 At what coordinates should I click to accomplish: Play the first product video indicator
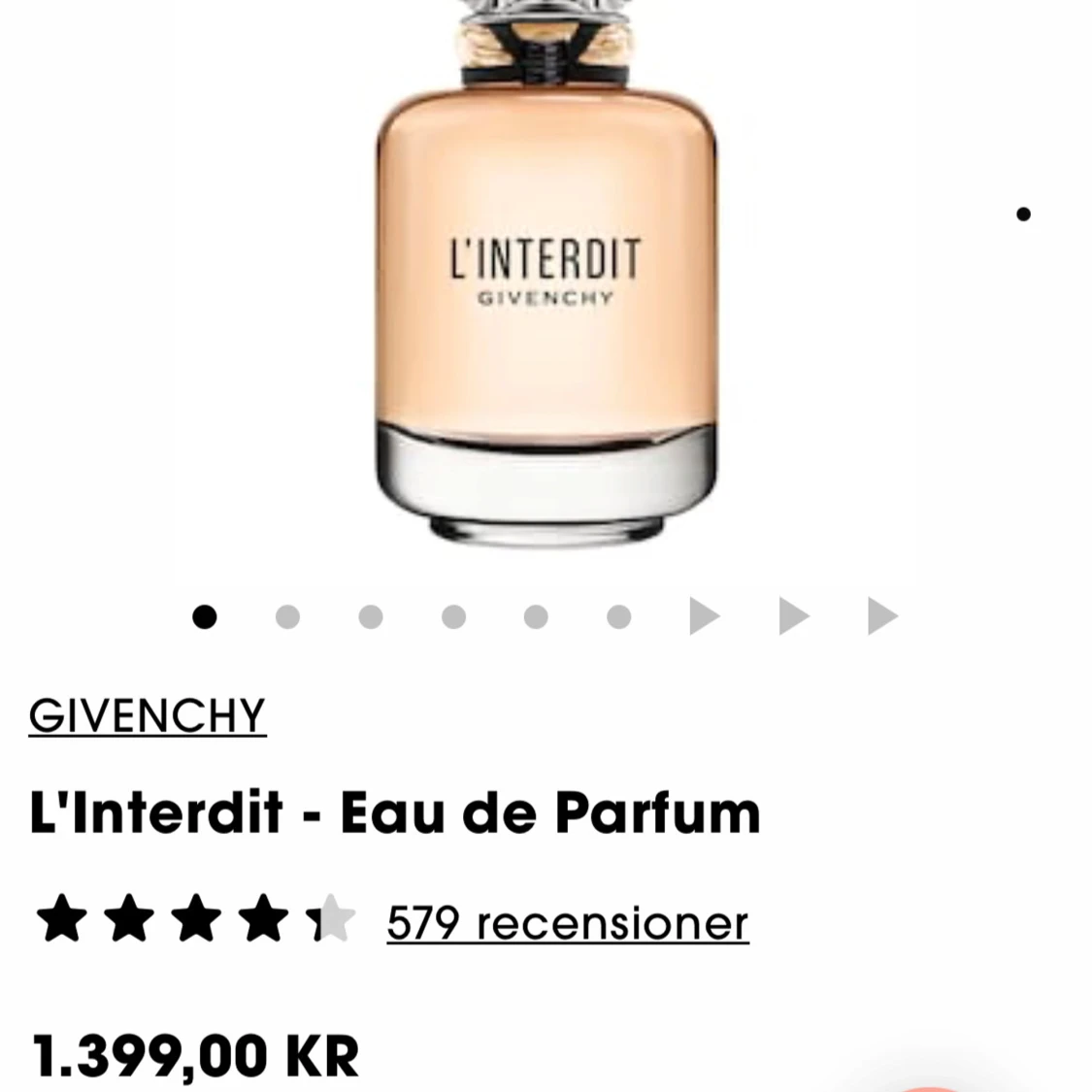click(x=704, y=616)
